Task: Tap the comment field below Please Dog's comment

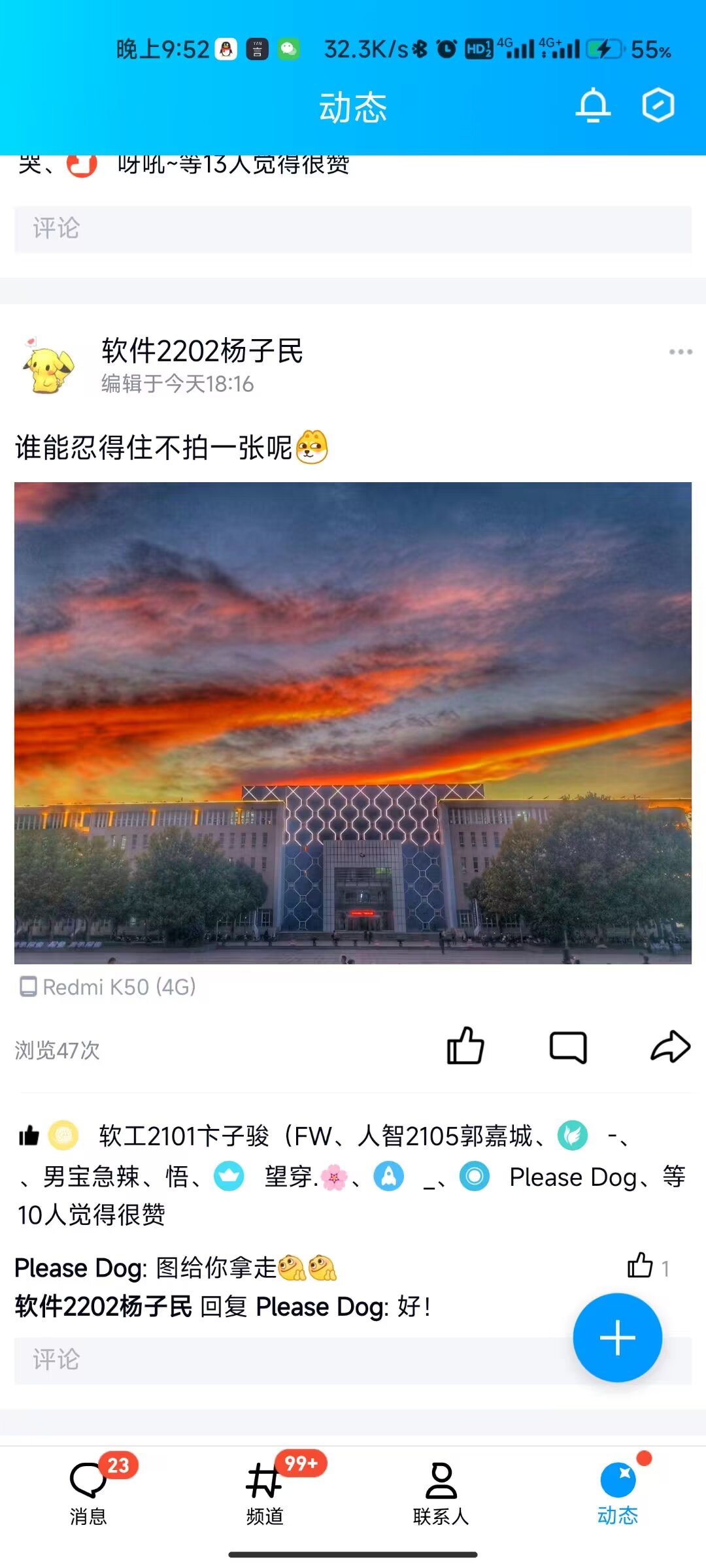Action: click(288, 1360)
